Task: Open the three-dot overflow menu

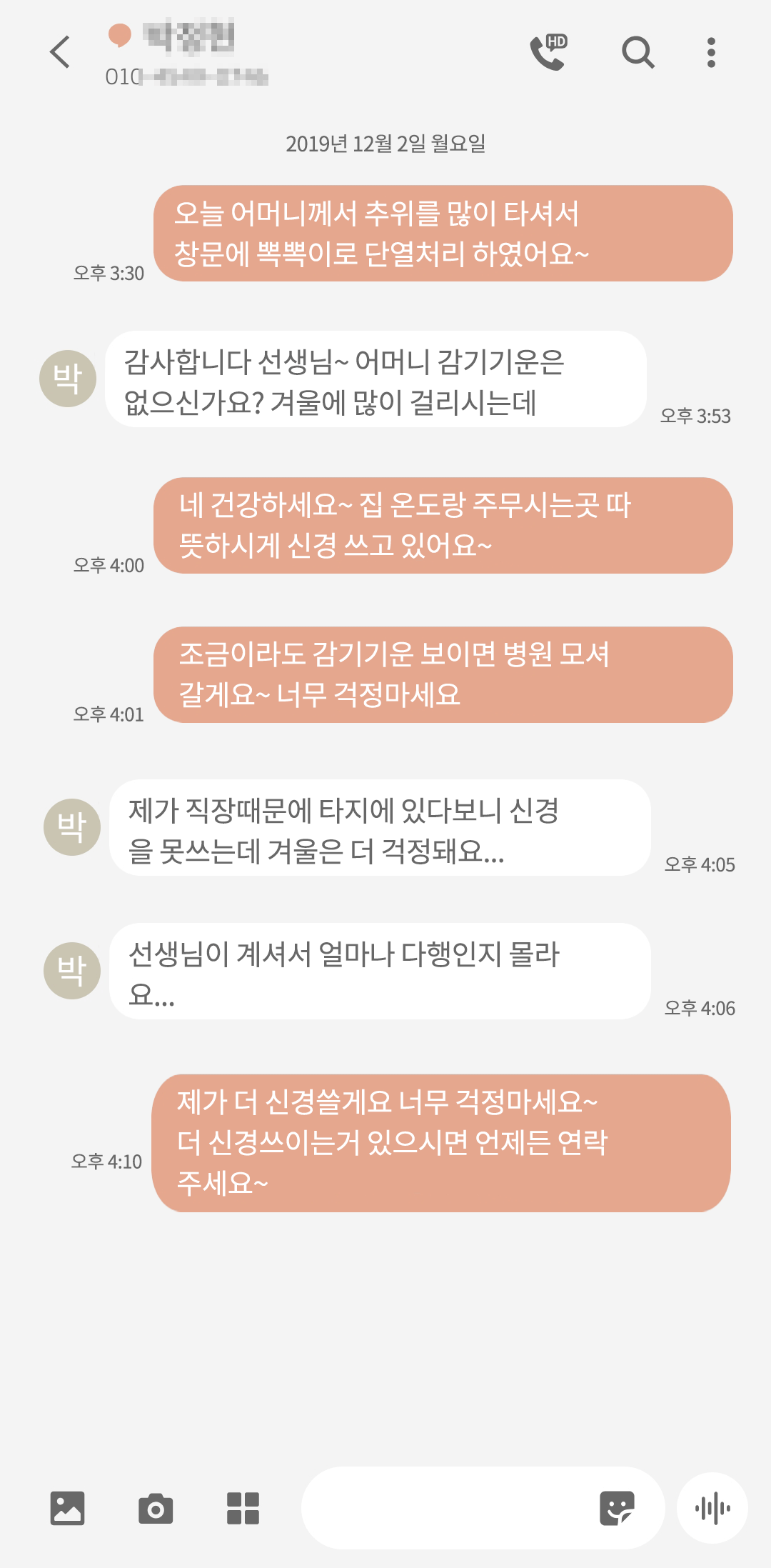Action: [x=710, y=52]
